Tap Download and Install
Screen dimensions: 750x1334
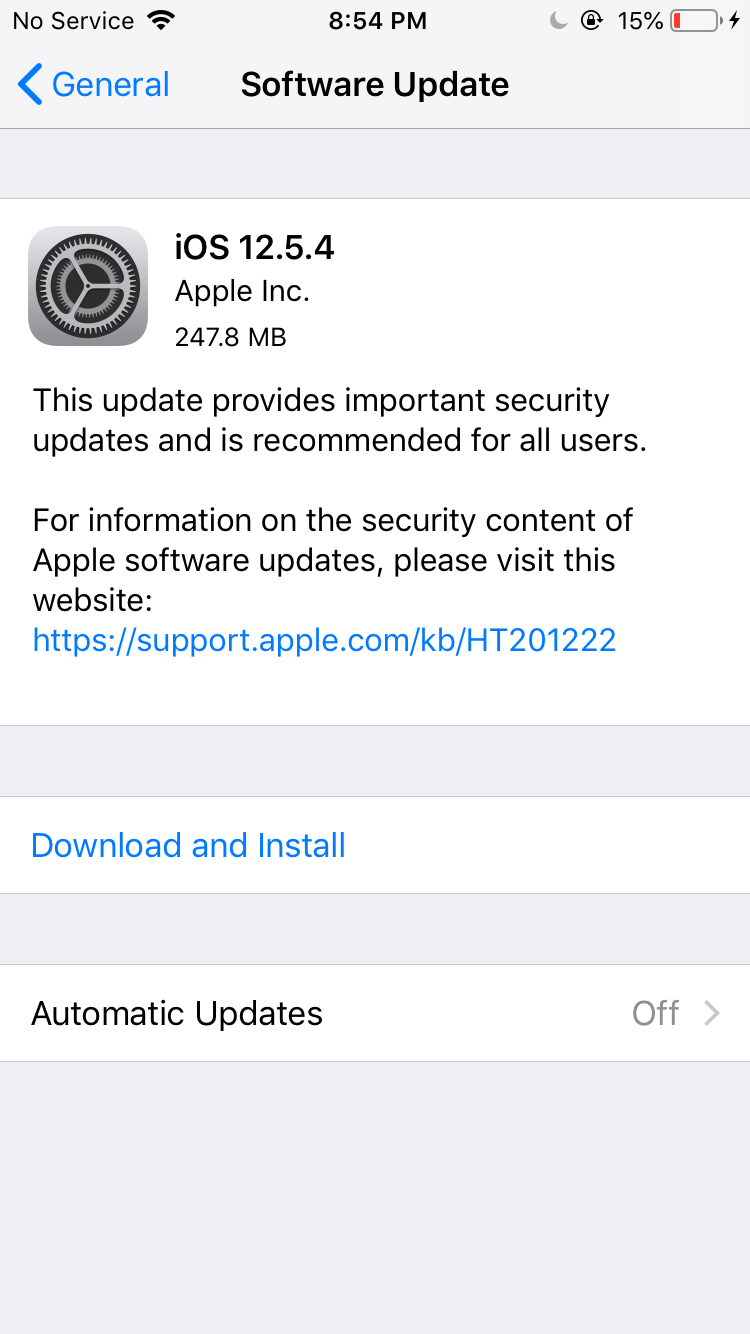click(x=188, y=846)
